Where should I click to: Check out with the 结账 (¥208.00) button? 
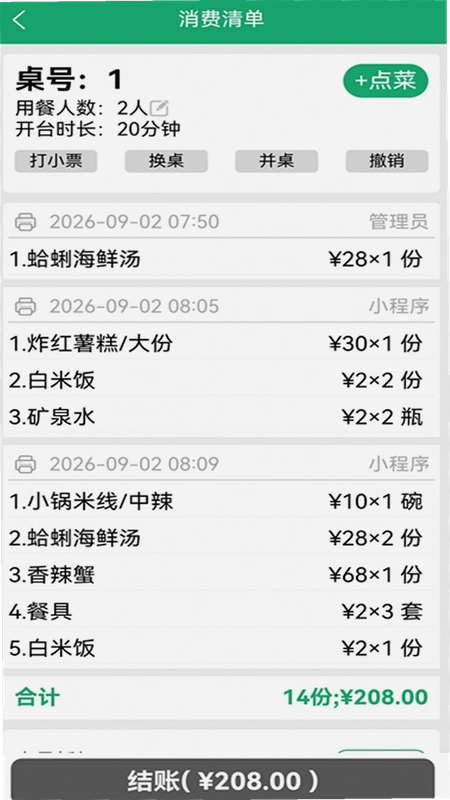[x=222, y=779]
